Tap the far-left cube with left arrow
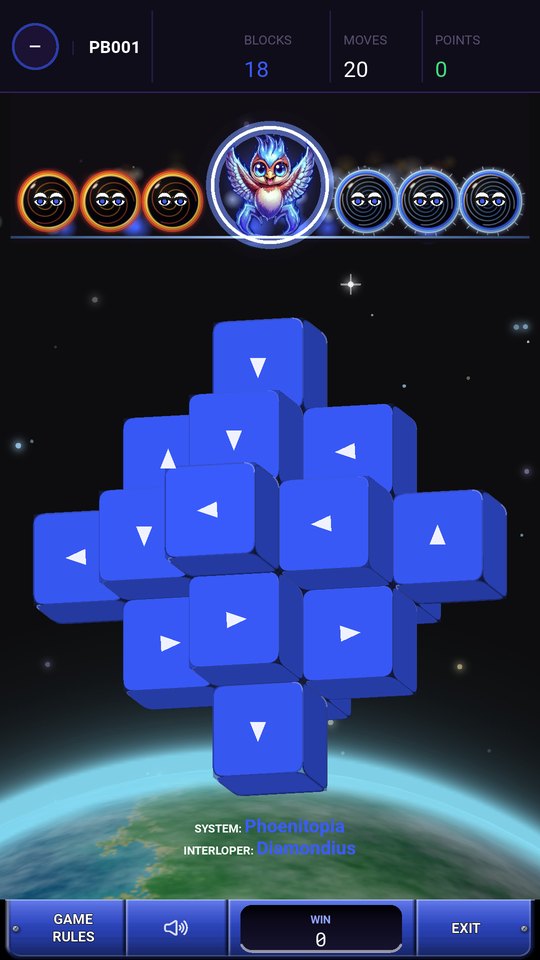540x960 pixels. (x=75, y=556)
